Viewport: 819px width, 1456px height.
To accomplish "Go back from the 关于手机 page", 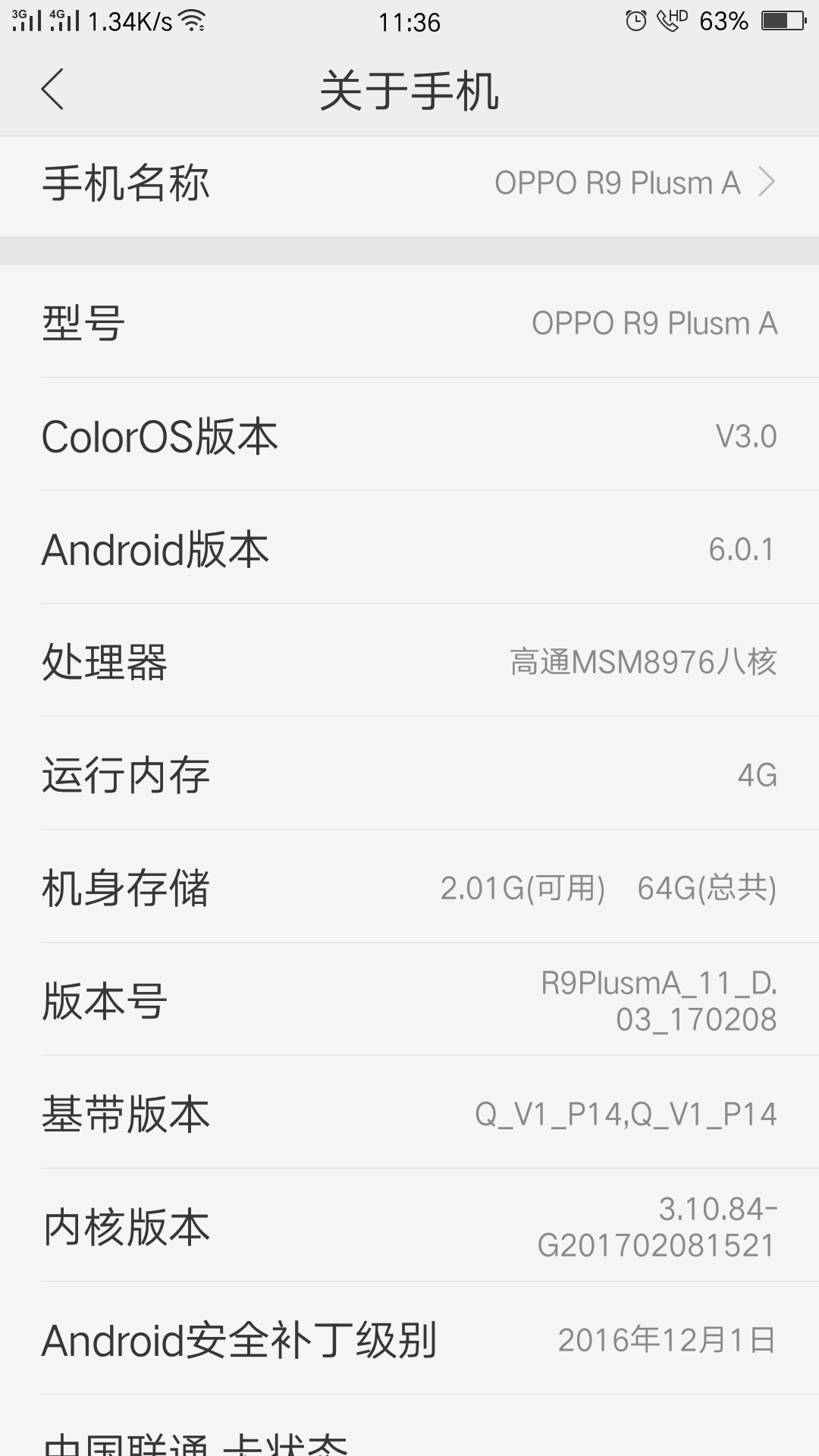I will [53, 90].
